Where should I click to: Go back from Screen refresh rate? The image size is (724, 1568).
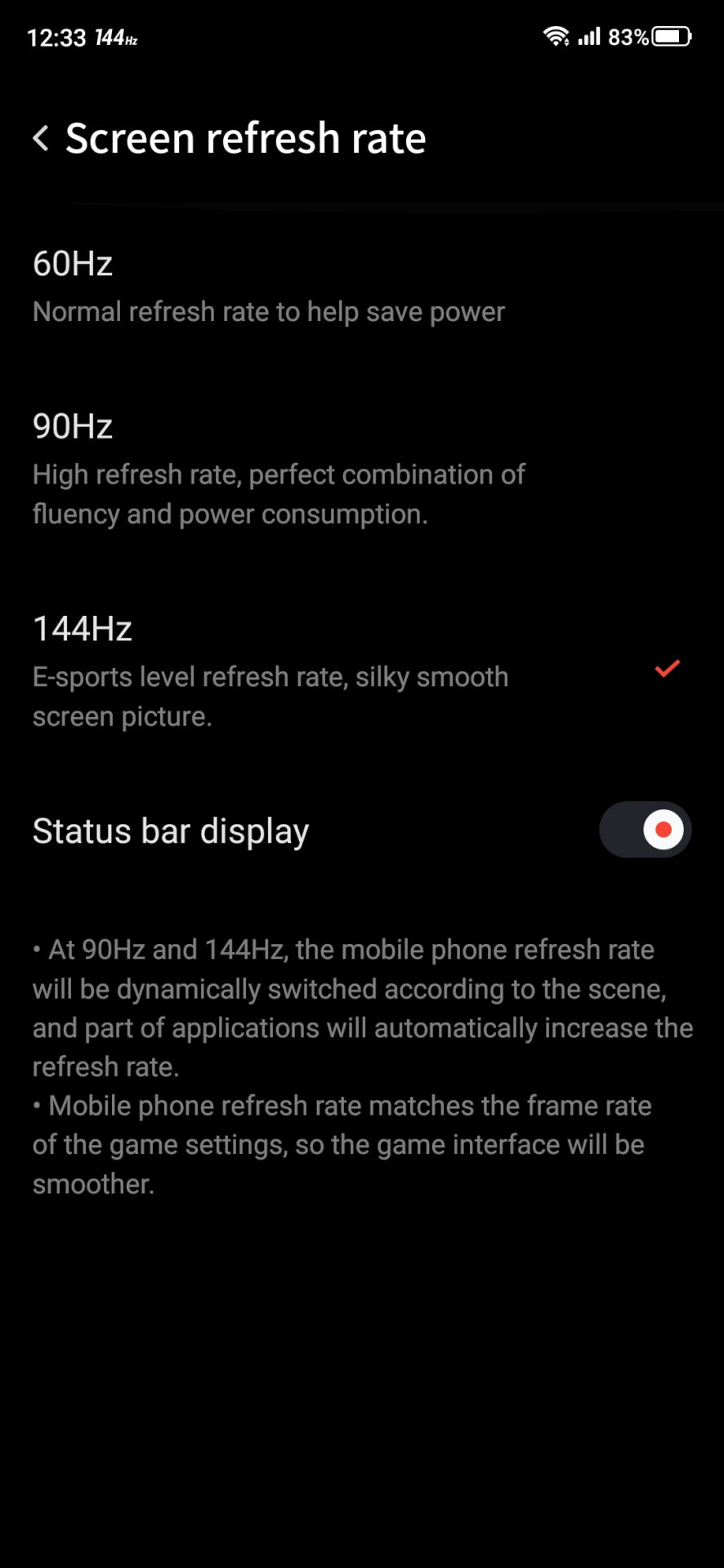[41, 138]
